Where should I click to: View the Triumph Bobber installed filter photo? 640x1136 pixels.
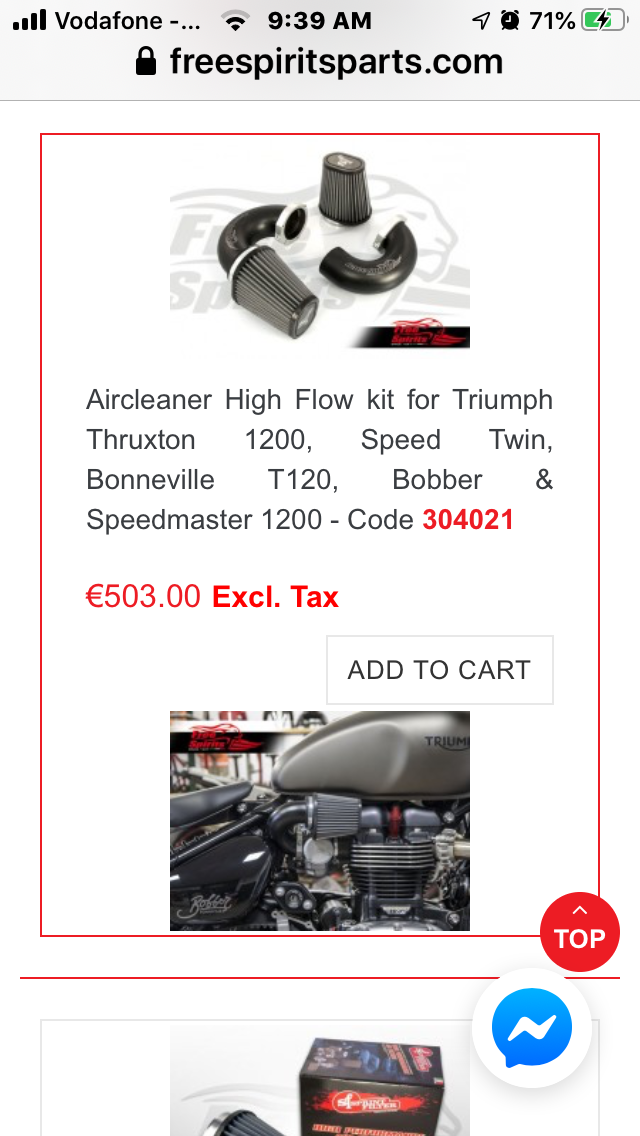(319, 820)
